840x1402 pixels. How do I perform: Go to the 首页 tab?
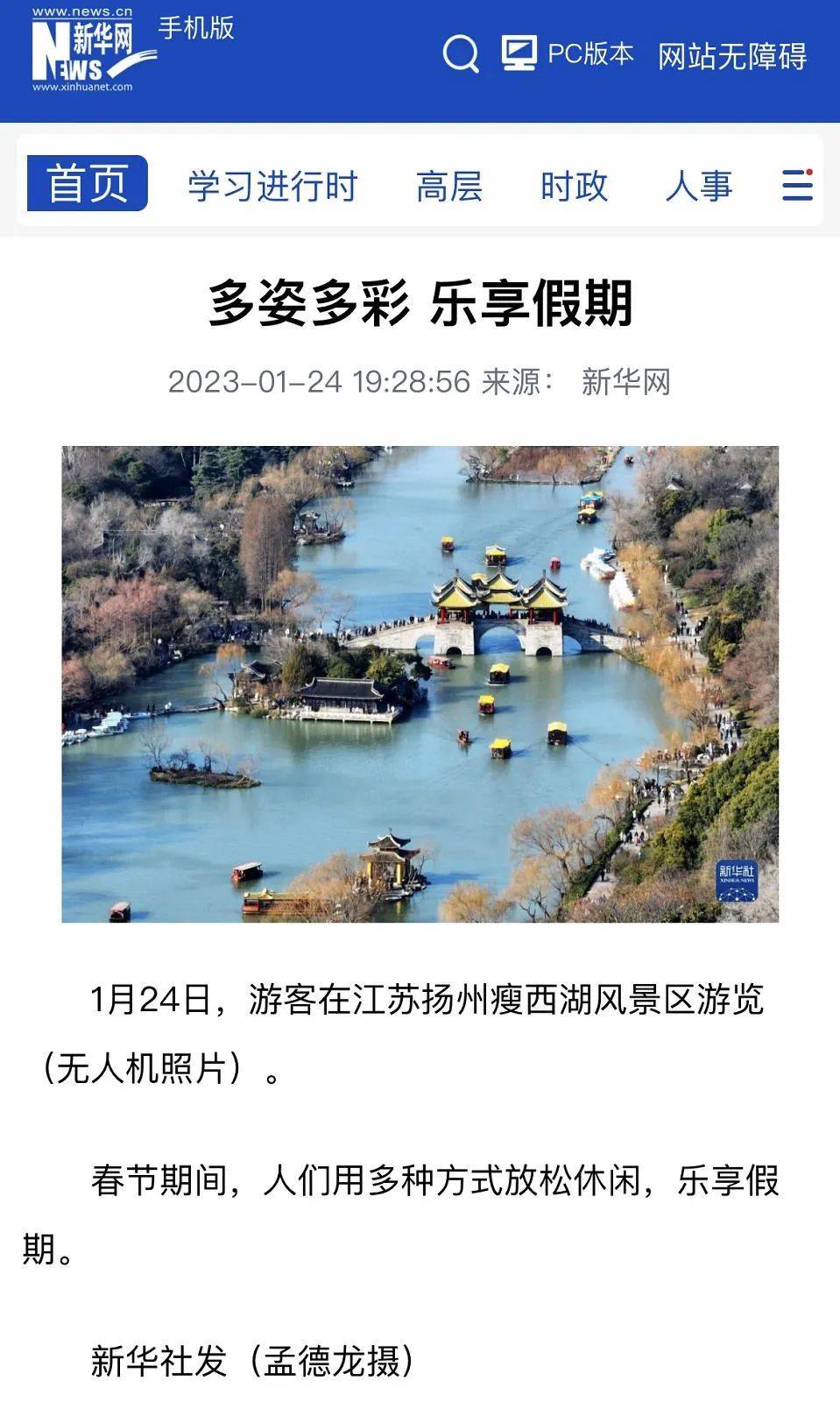(87, 184)
